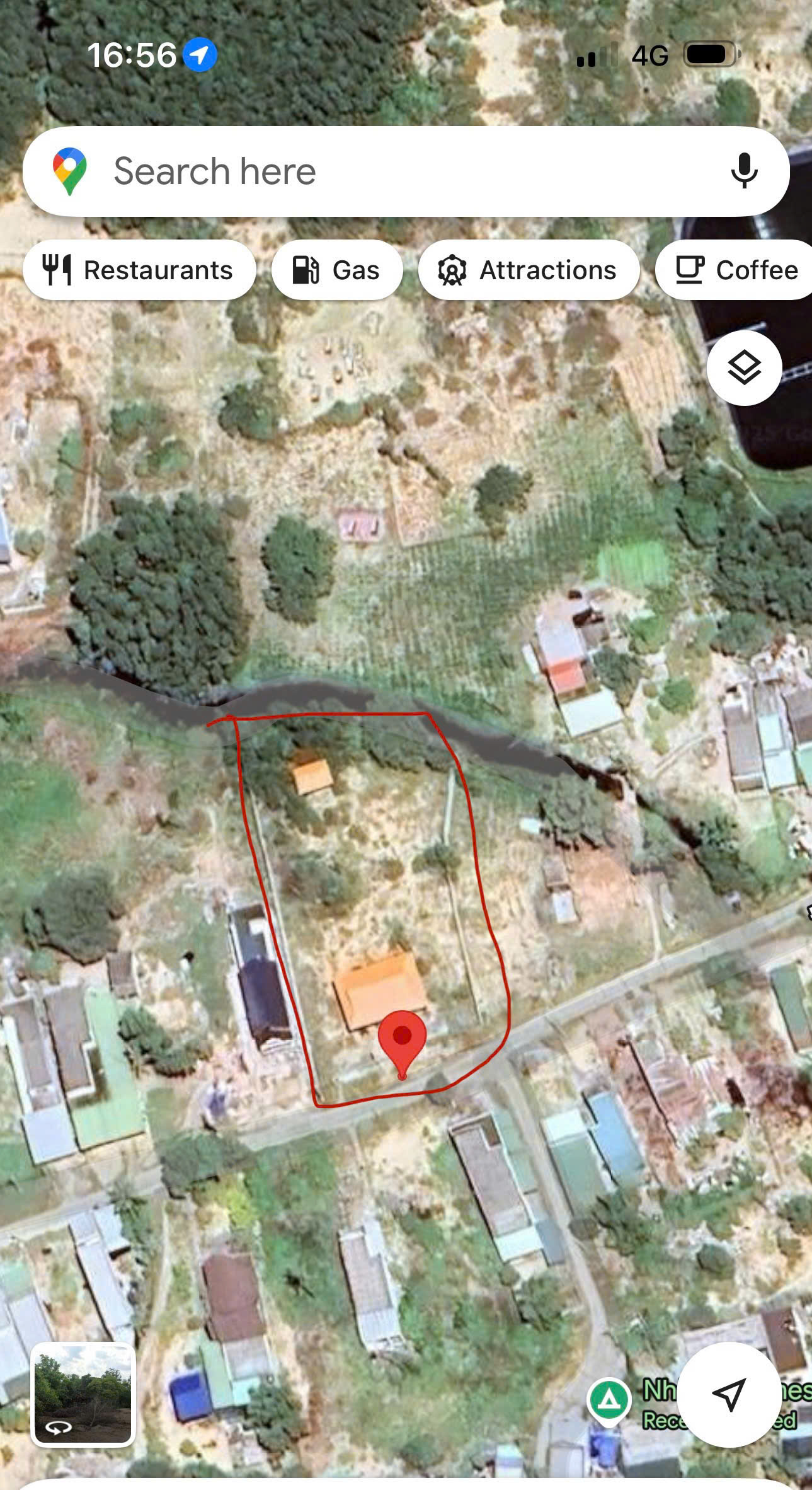Viewport: 812px width, 1490px height.
Task: Filter map by Gas stations
Action: tap(337, 270)
